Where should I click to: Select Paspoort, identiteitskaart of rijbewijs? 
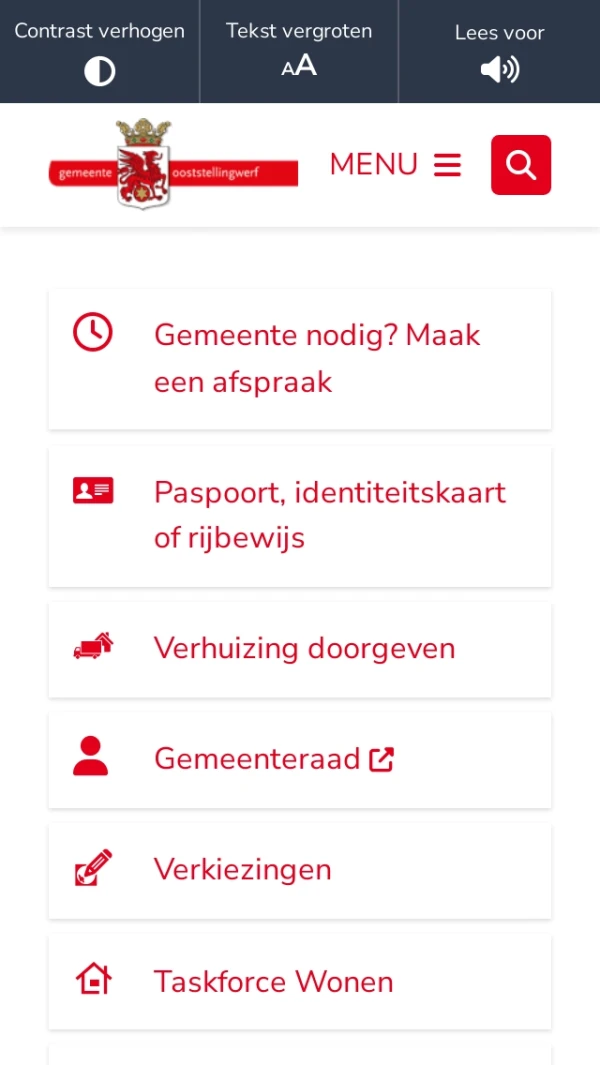tap(300, 516)
